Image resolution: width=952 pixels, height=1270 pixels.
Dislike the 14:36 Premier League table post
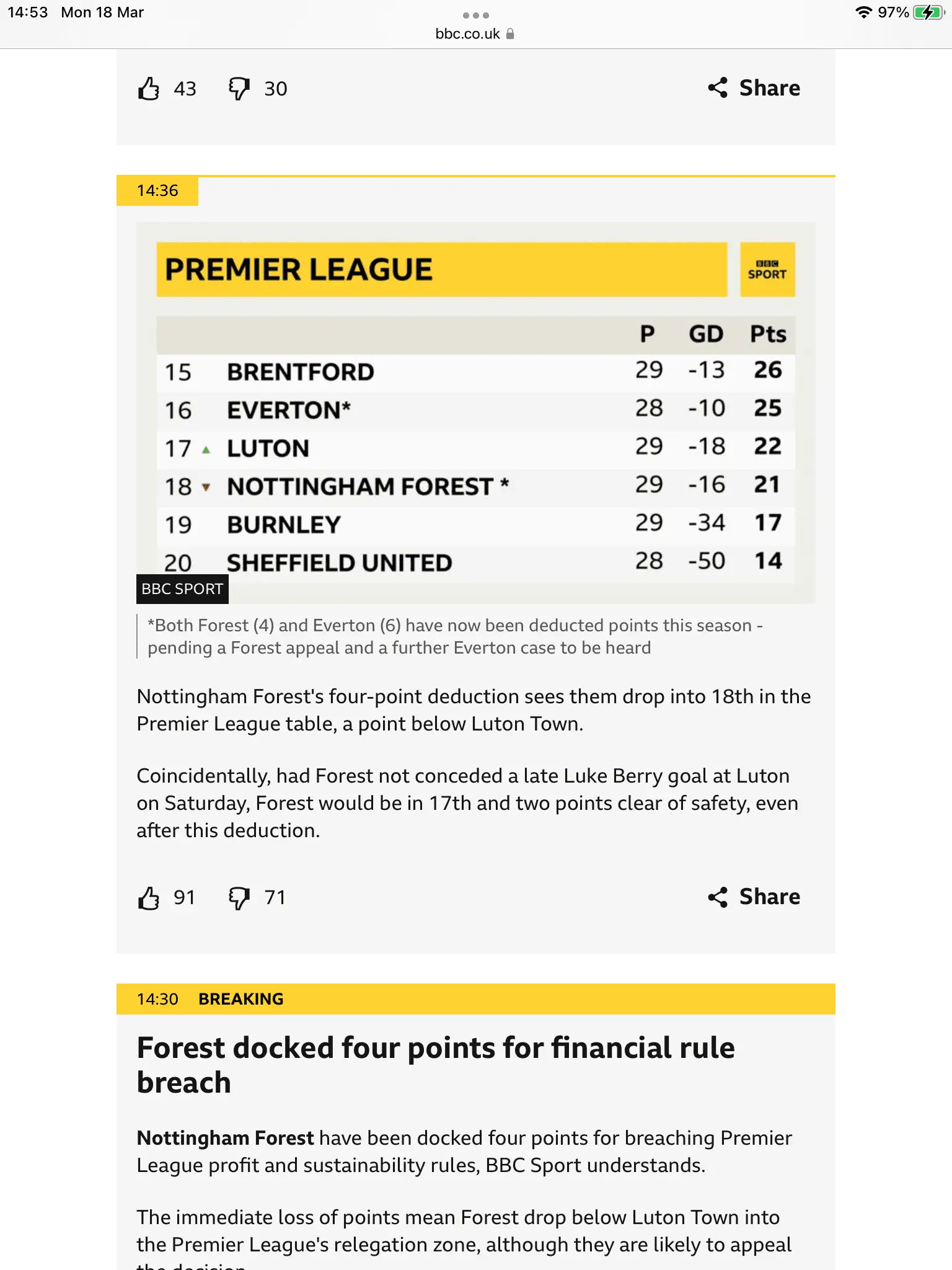(239, 897)
